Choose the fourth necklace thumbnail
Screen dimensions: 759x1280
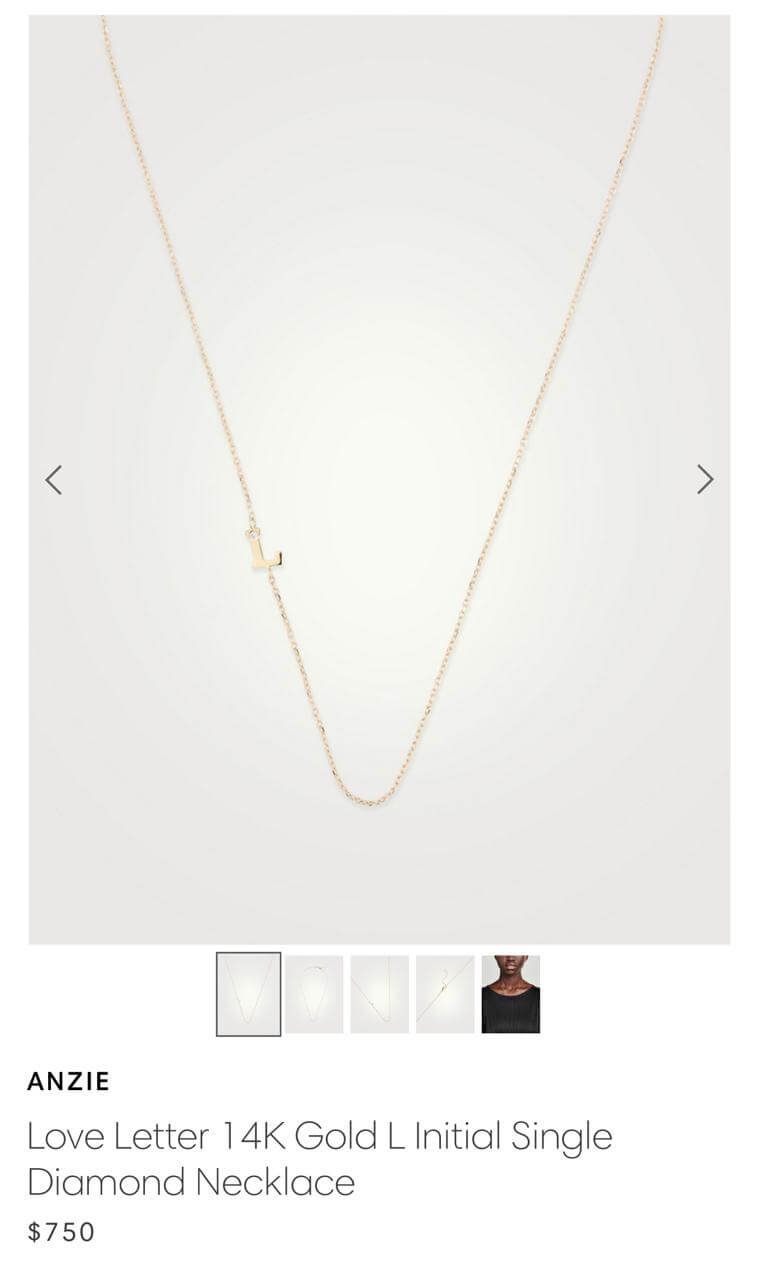pos(445,994)
